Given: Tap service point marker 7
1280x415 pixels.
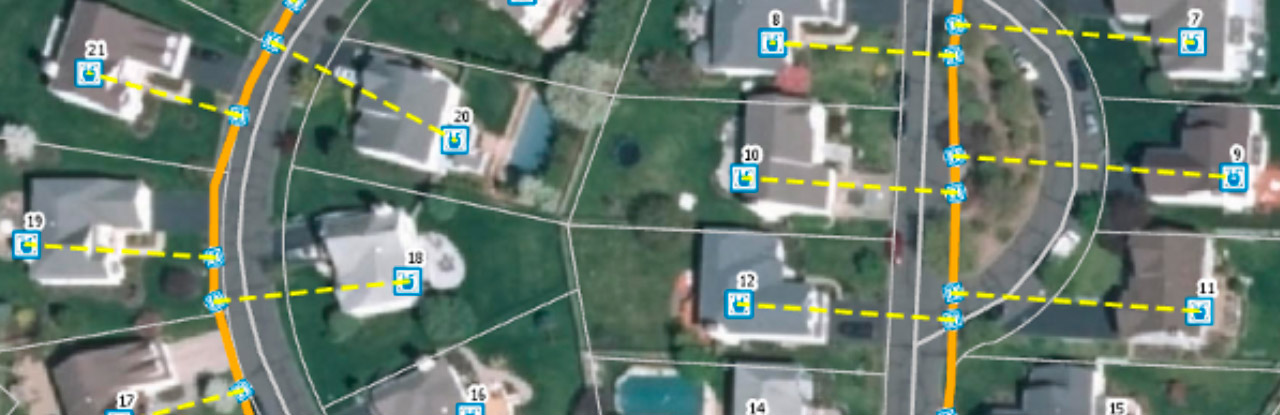Looking at the screenshot, I should click(x=1191, y=42).
